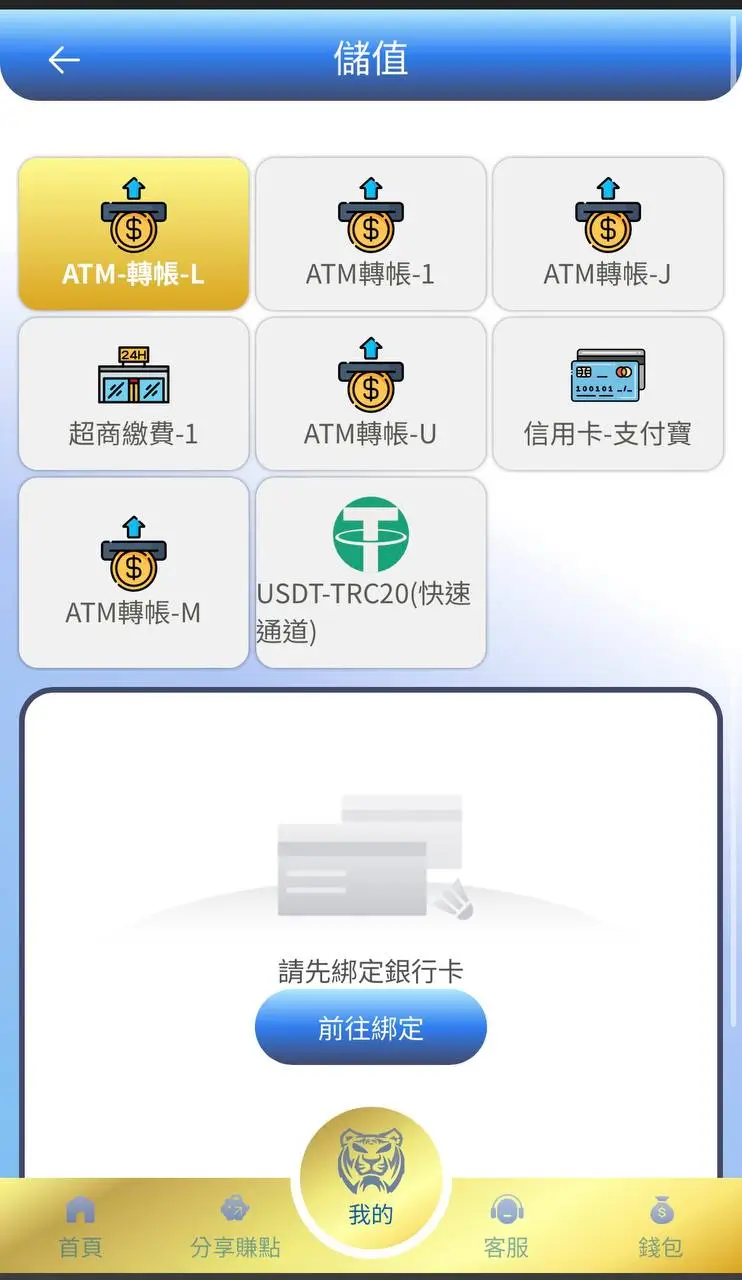Viewport: 742px width, 1280px height.
Task: Select the ATM轉帳-J payment method
Action: (x=608, y=232)
